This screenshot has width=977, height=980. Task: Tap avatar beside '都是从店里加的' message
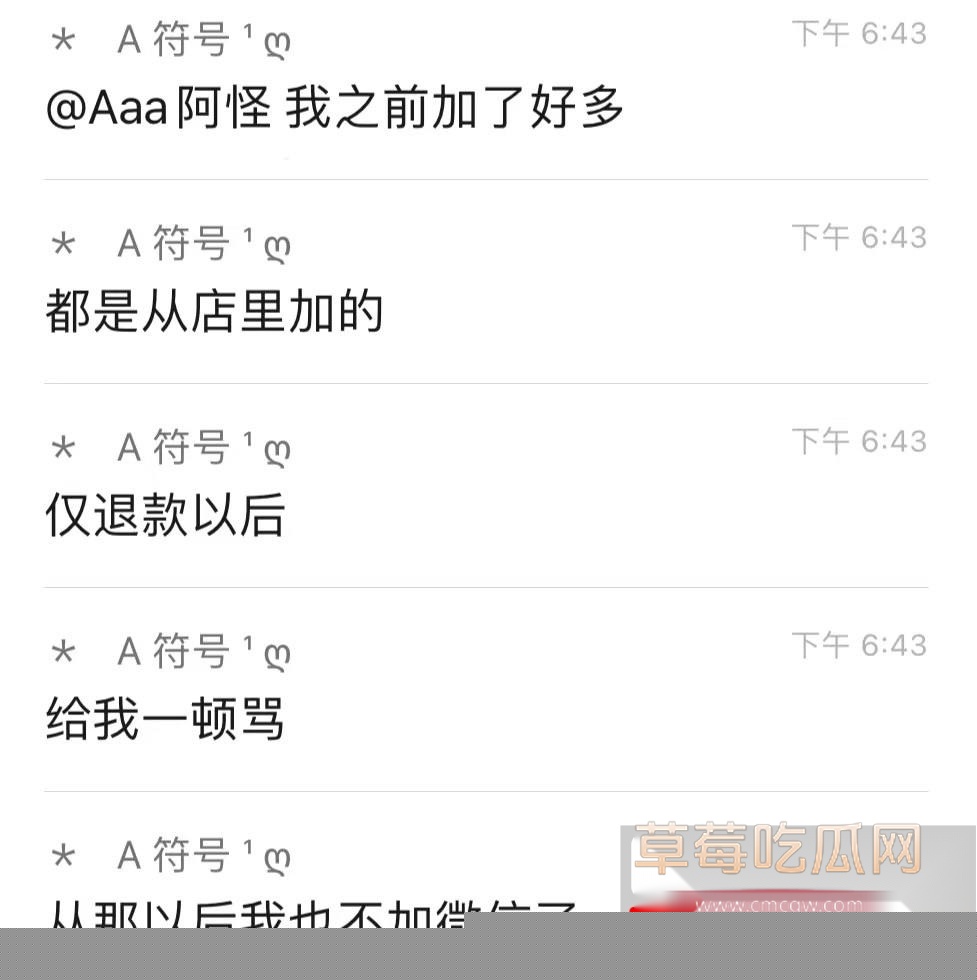[63, 241]
